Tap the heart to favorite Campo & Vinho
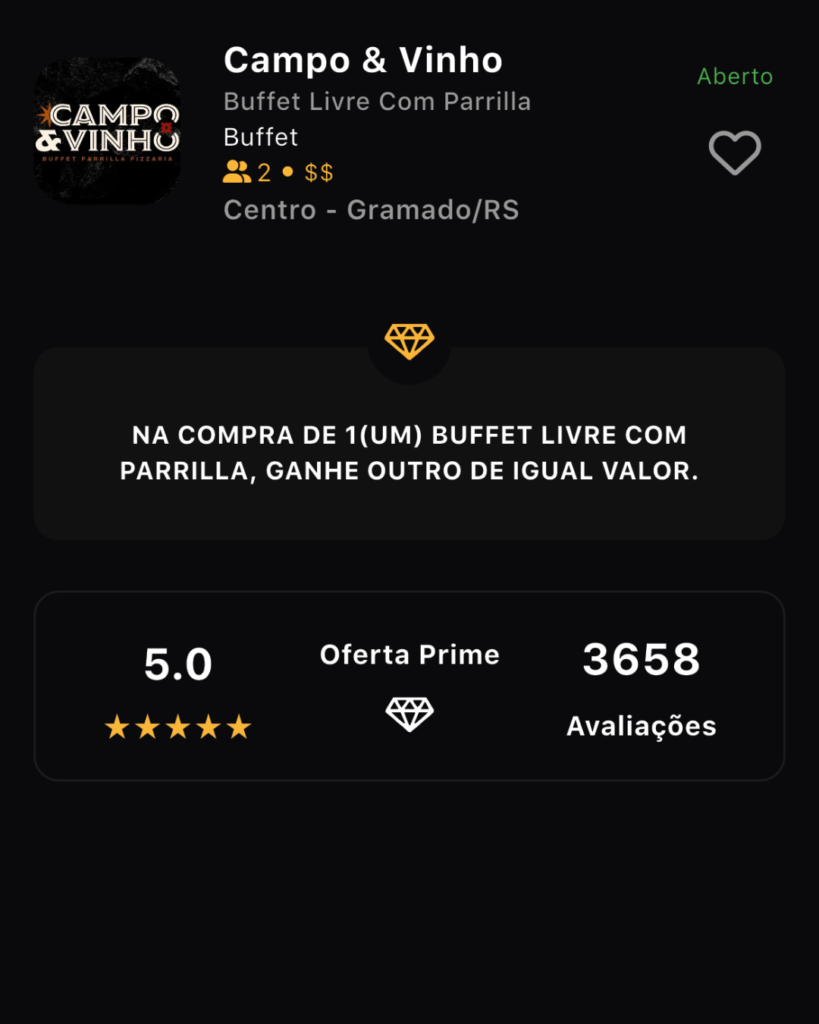 click(x=734, y=153)
